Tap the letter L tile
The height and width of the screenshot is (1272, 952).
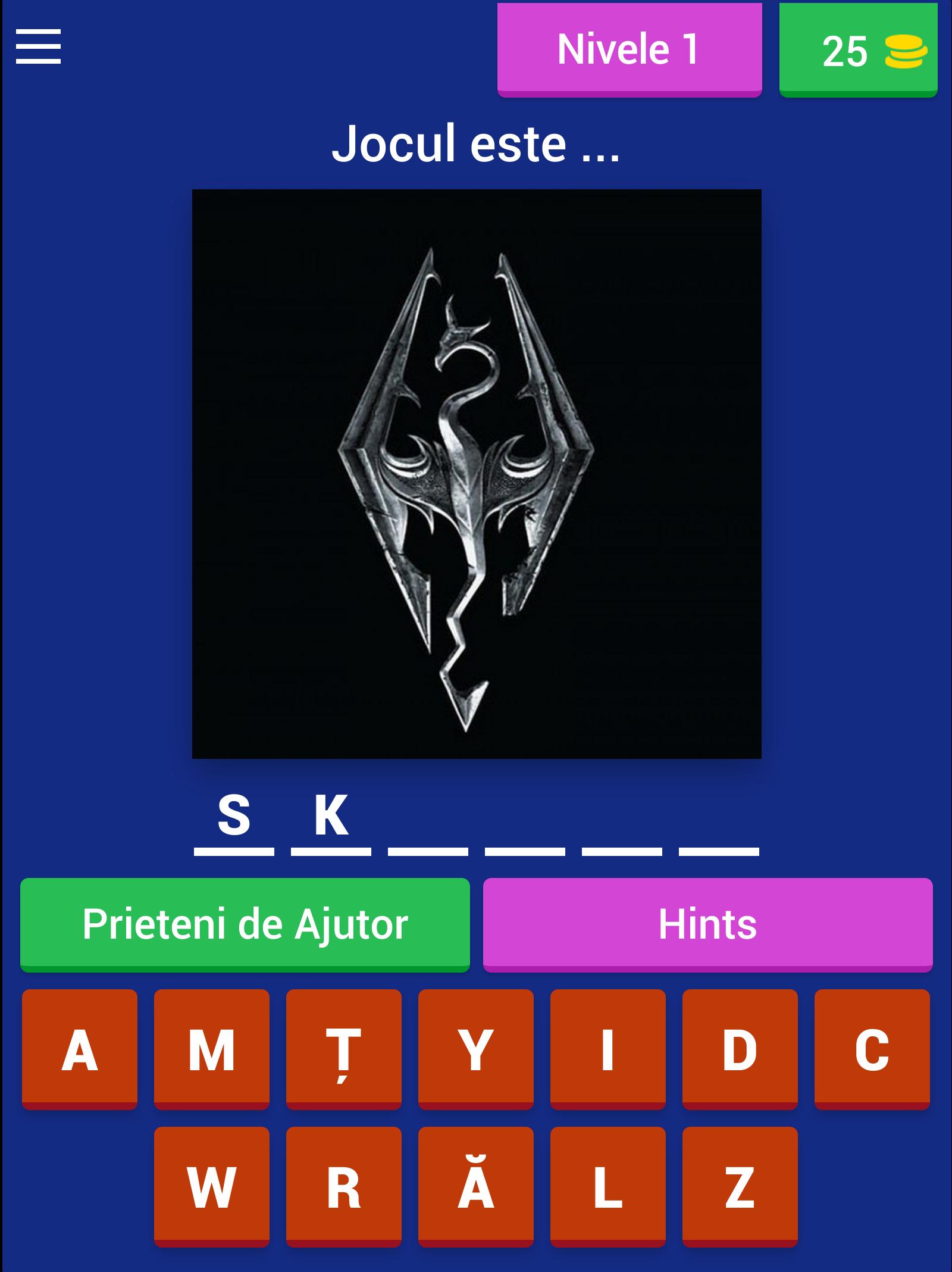[608, 1187]
